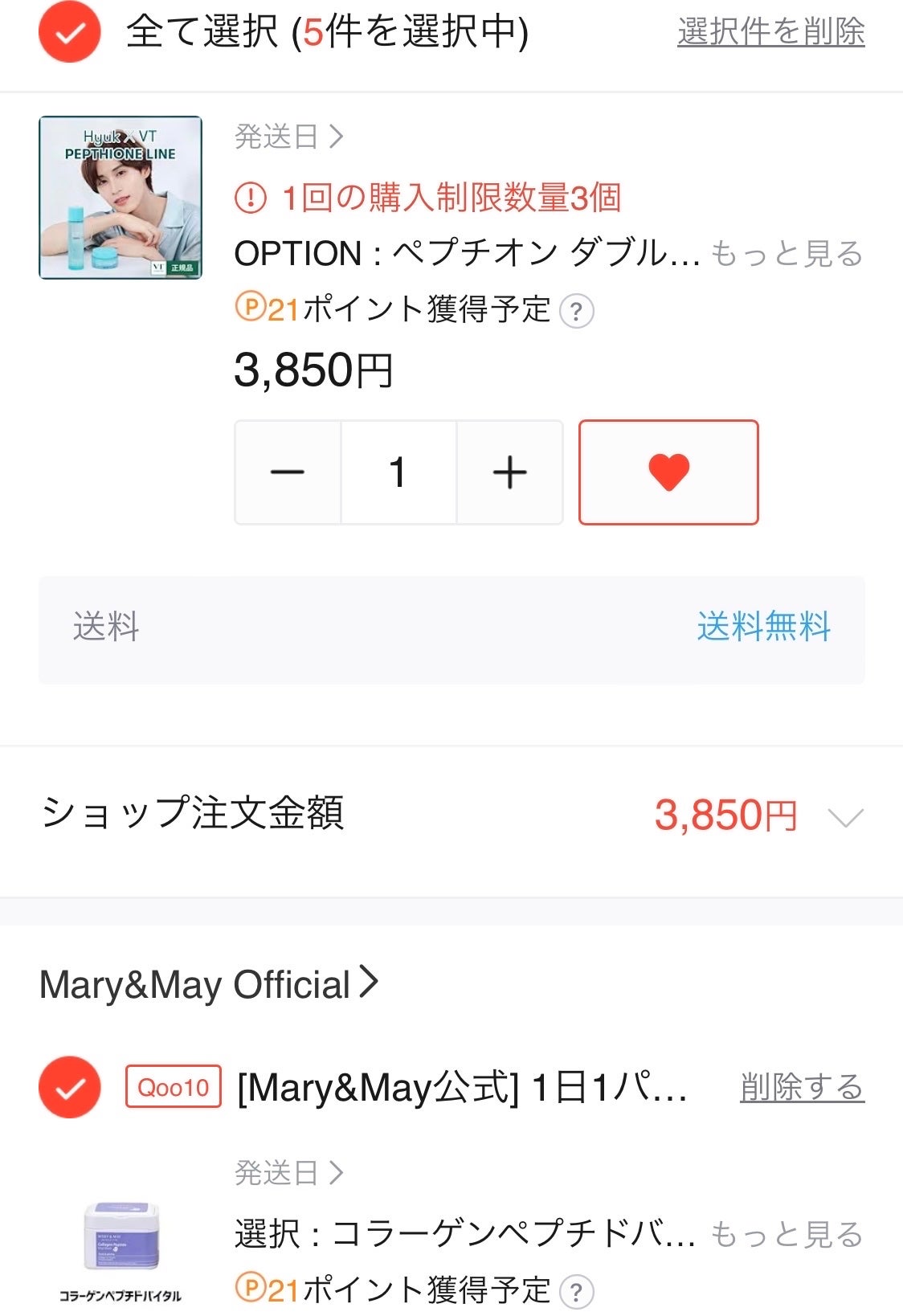Open the Mary&May Official shop page
The image size is (903, 1316).
[209, 984]
